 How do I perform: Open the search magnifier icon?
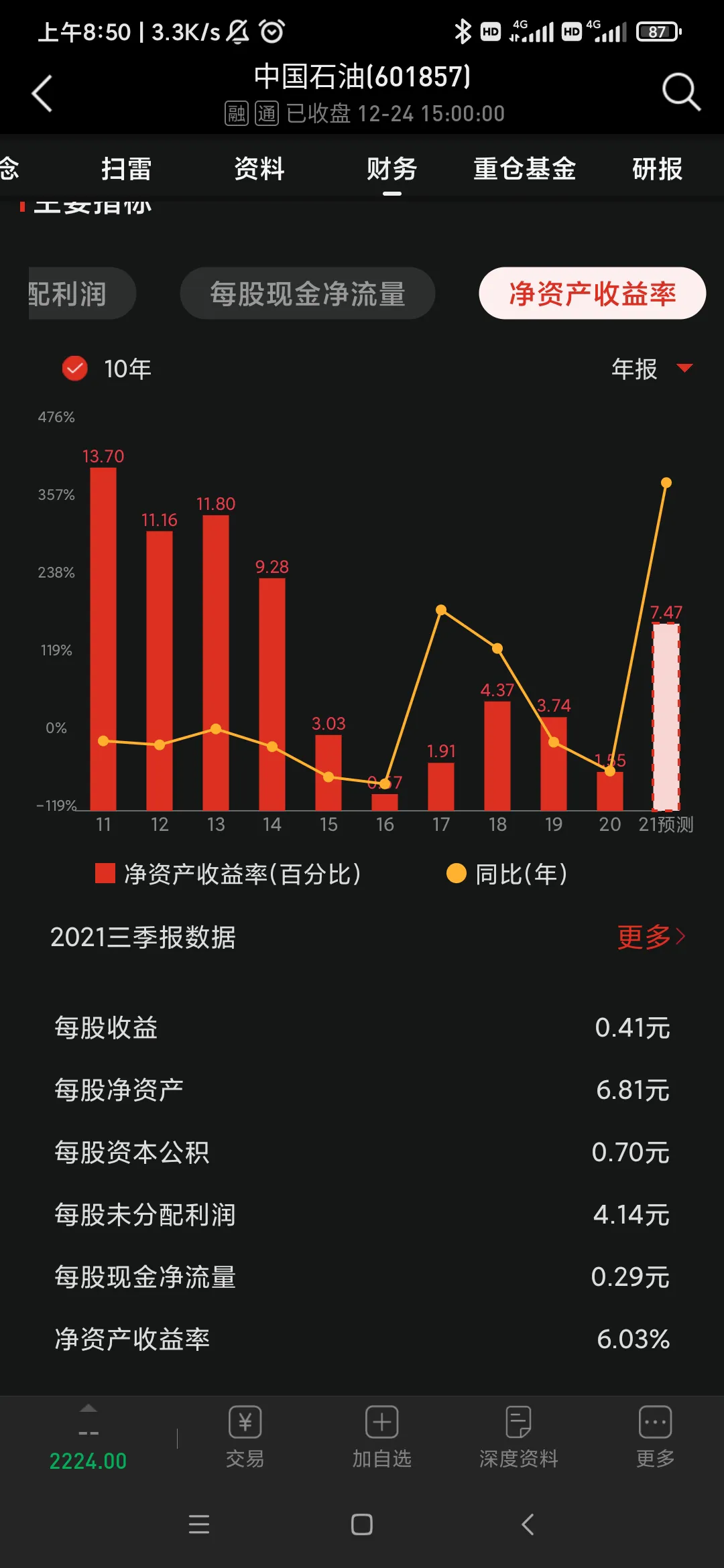681,92
